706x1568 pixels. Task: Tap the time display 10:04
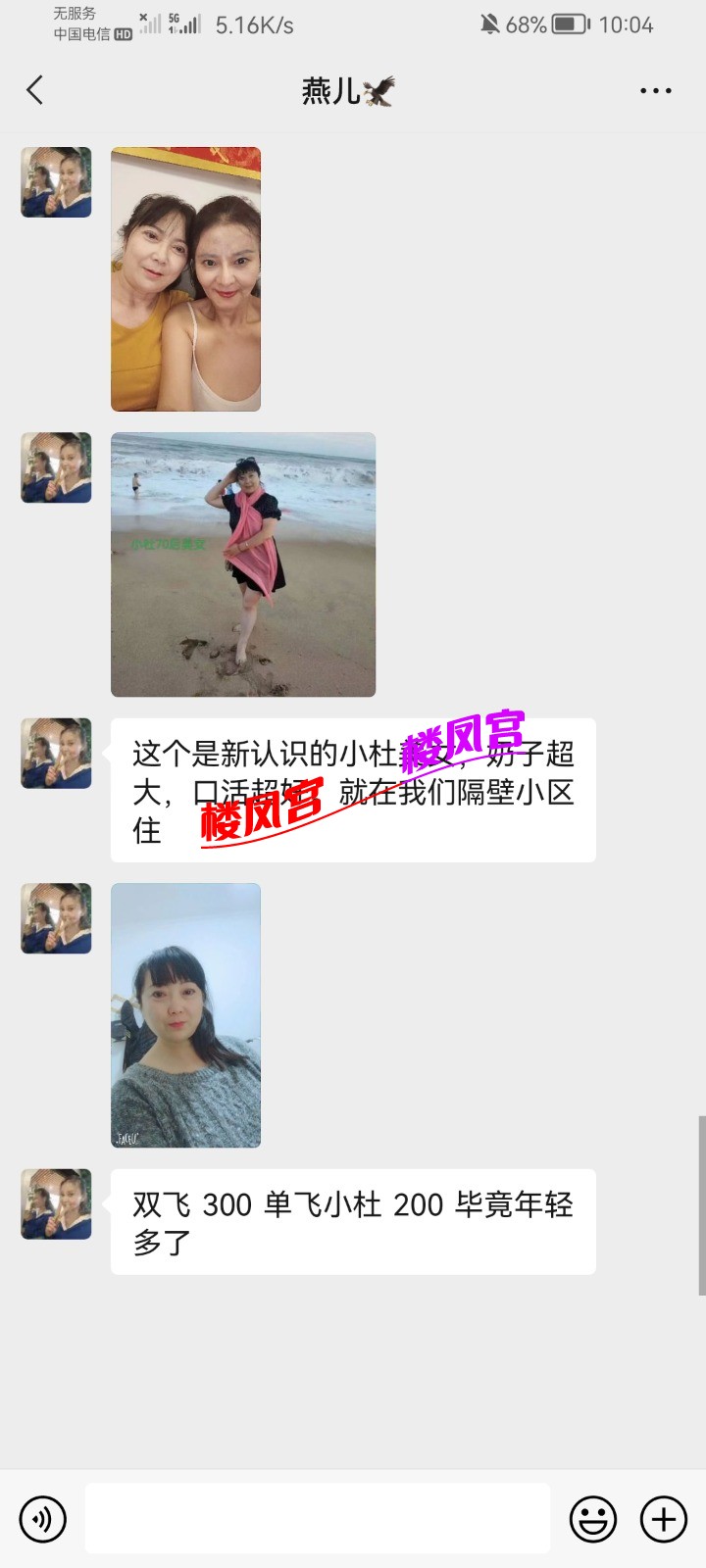pyautogui.click(x=628, y=24)
